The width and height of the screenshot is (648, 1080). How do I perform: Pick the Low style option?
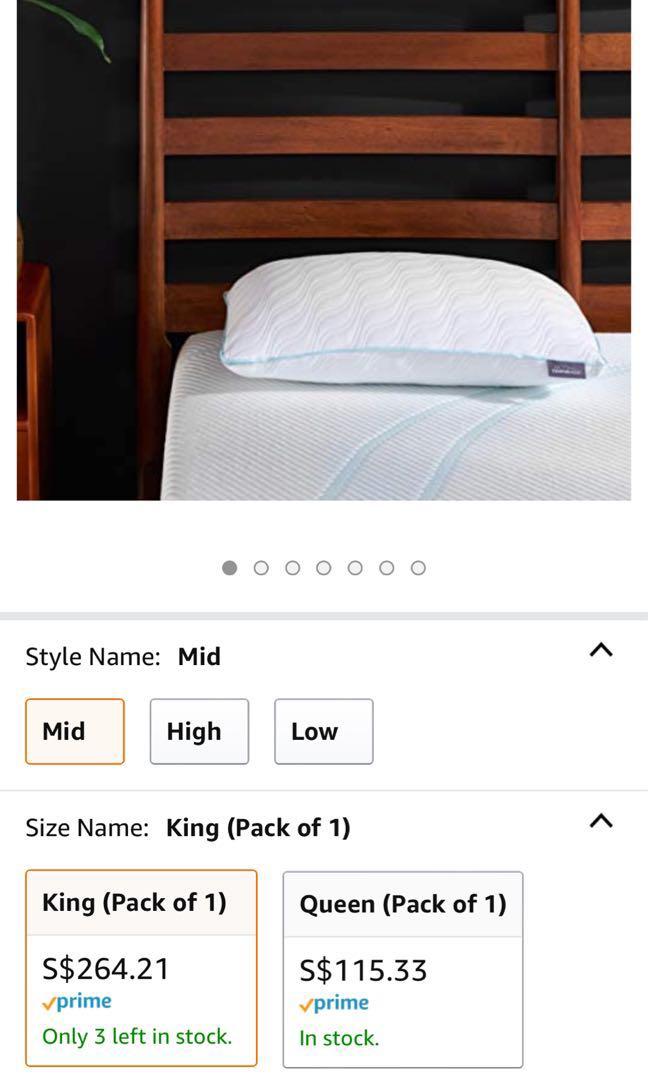(324, 731)
